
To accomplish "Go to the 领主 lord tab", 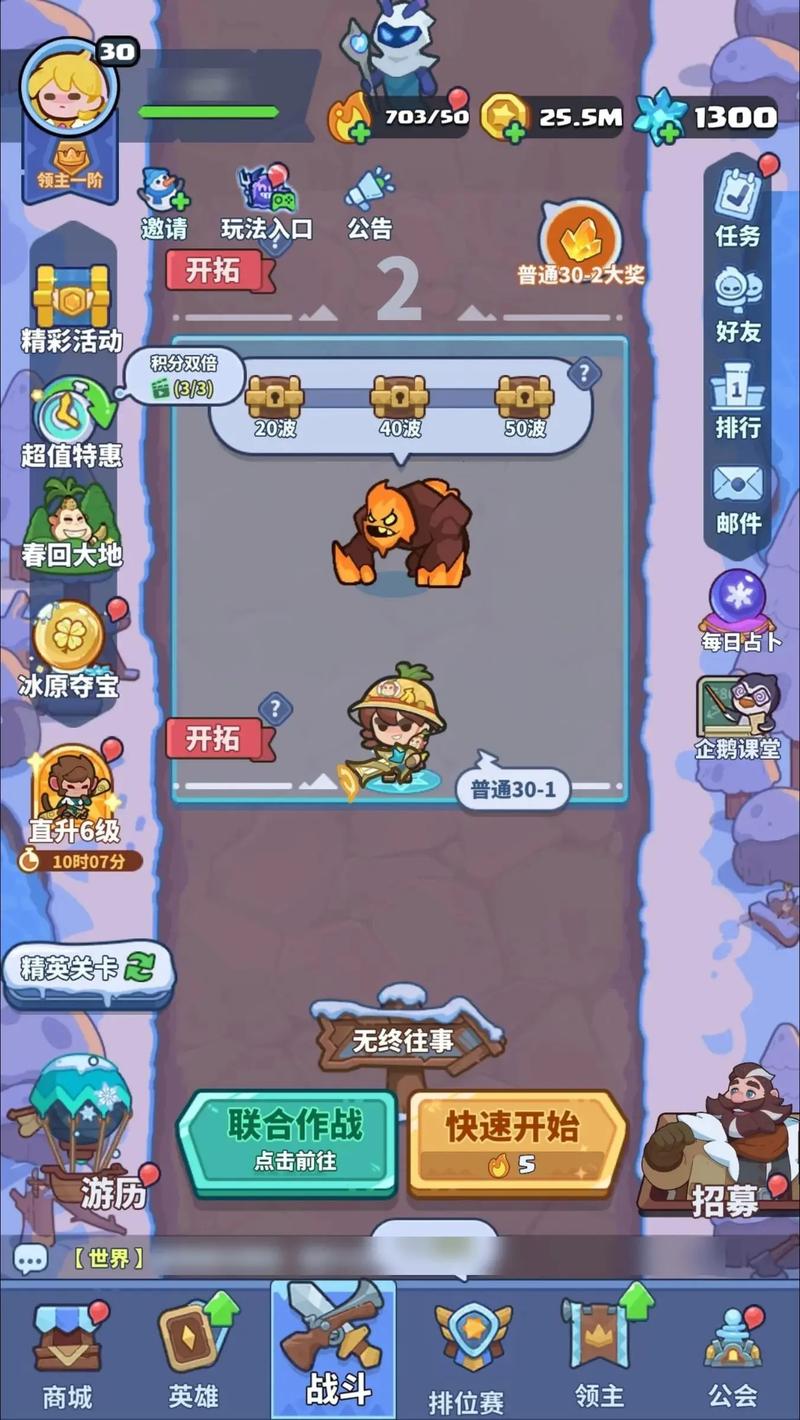I will 600,1350.
